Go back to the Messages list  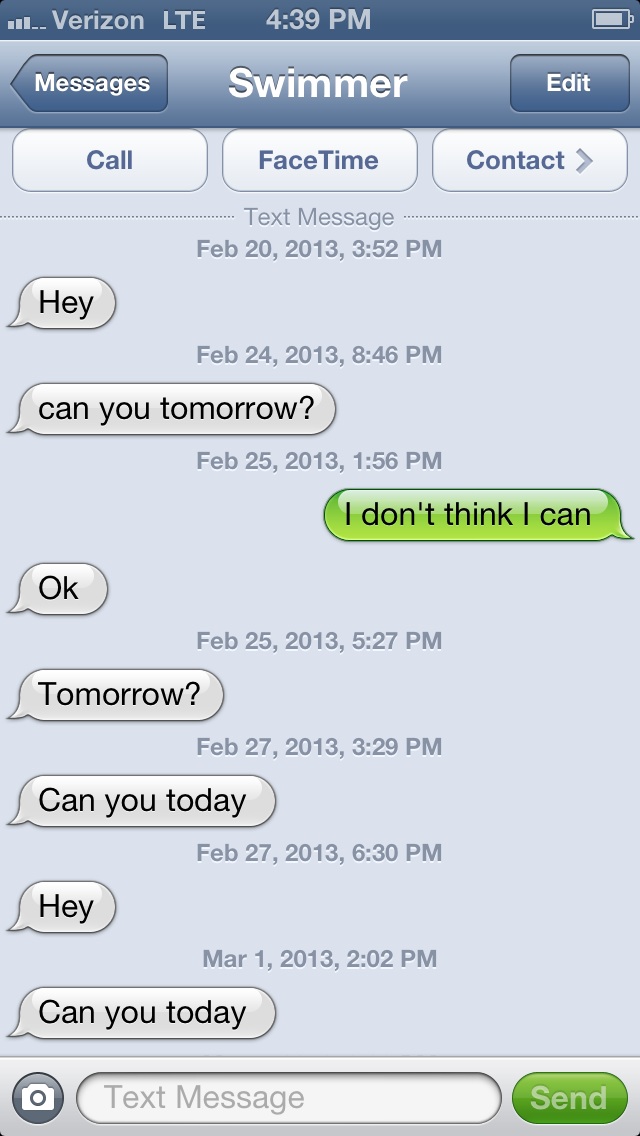90,83
